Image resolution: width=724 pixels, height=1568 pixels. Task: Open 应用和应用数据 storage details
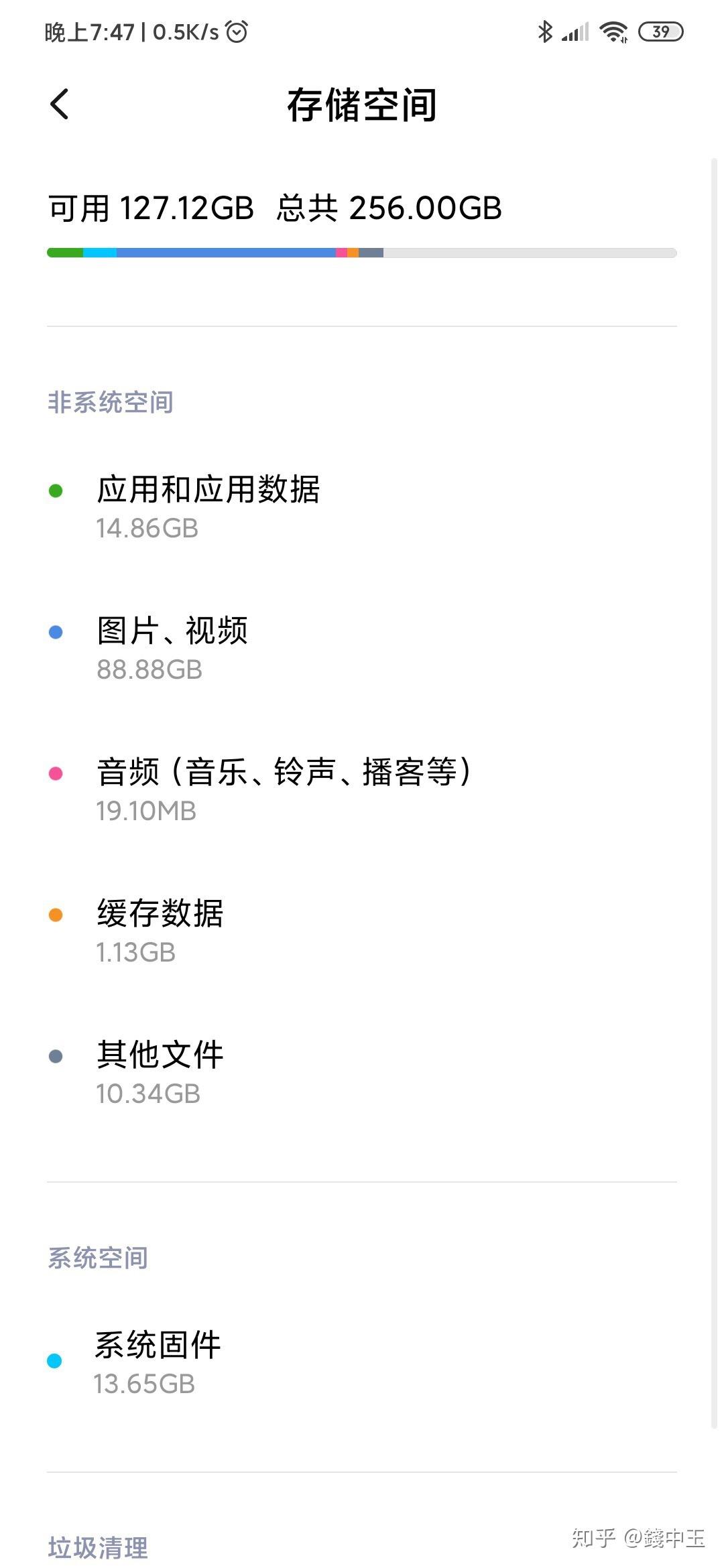tap(208, 507)
